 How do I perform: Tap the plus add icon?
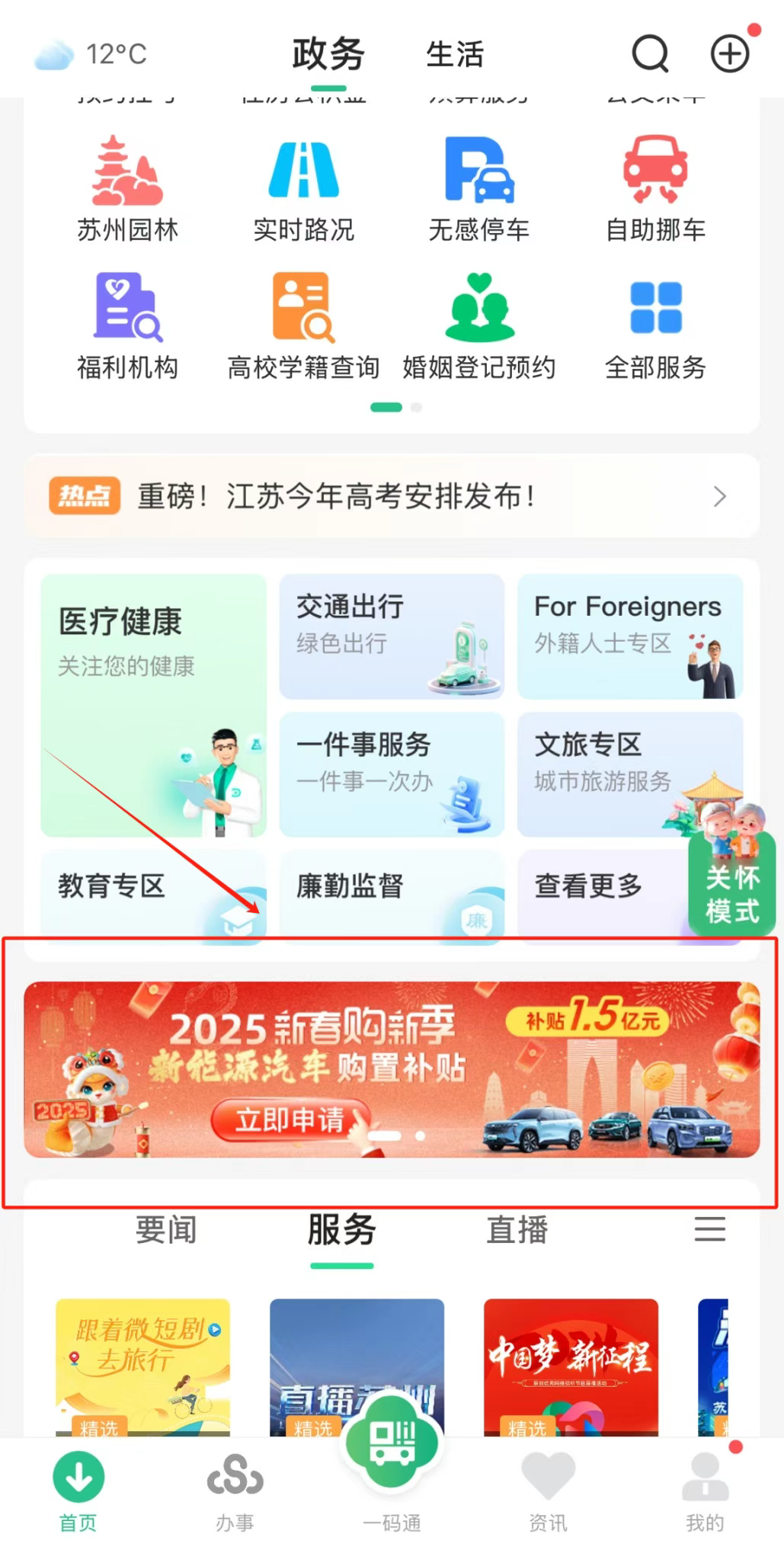tap(730, 54)
